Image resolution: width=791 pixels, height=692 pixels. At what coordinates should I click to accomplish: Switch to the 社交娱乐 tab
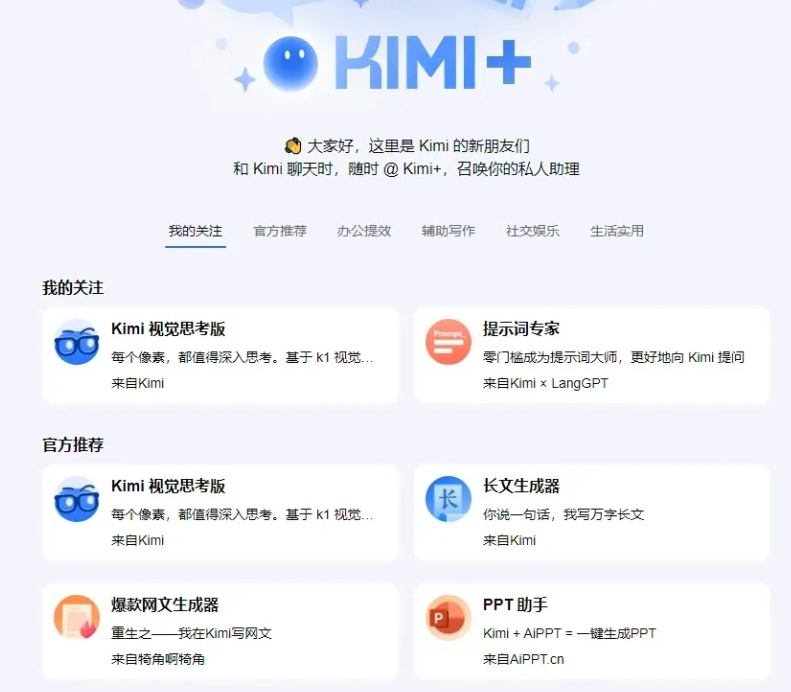pos(532,231)
